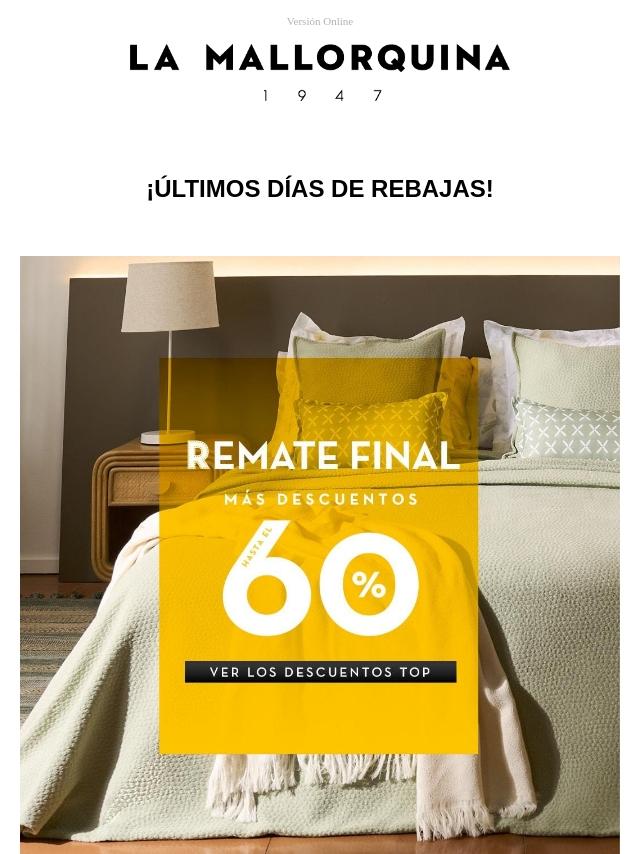Image resolution: width=640 pixels, height=854 pixels.
Task: Tap the Ver los descuentos top button
Action: [320, 672]
